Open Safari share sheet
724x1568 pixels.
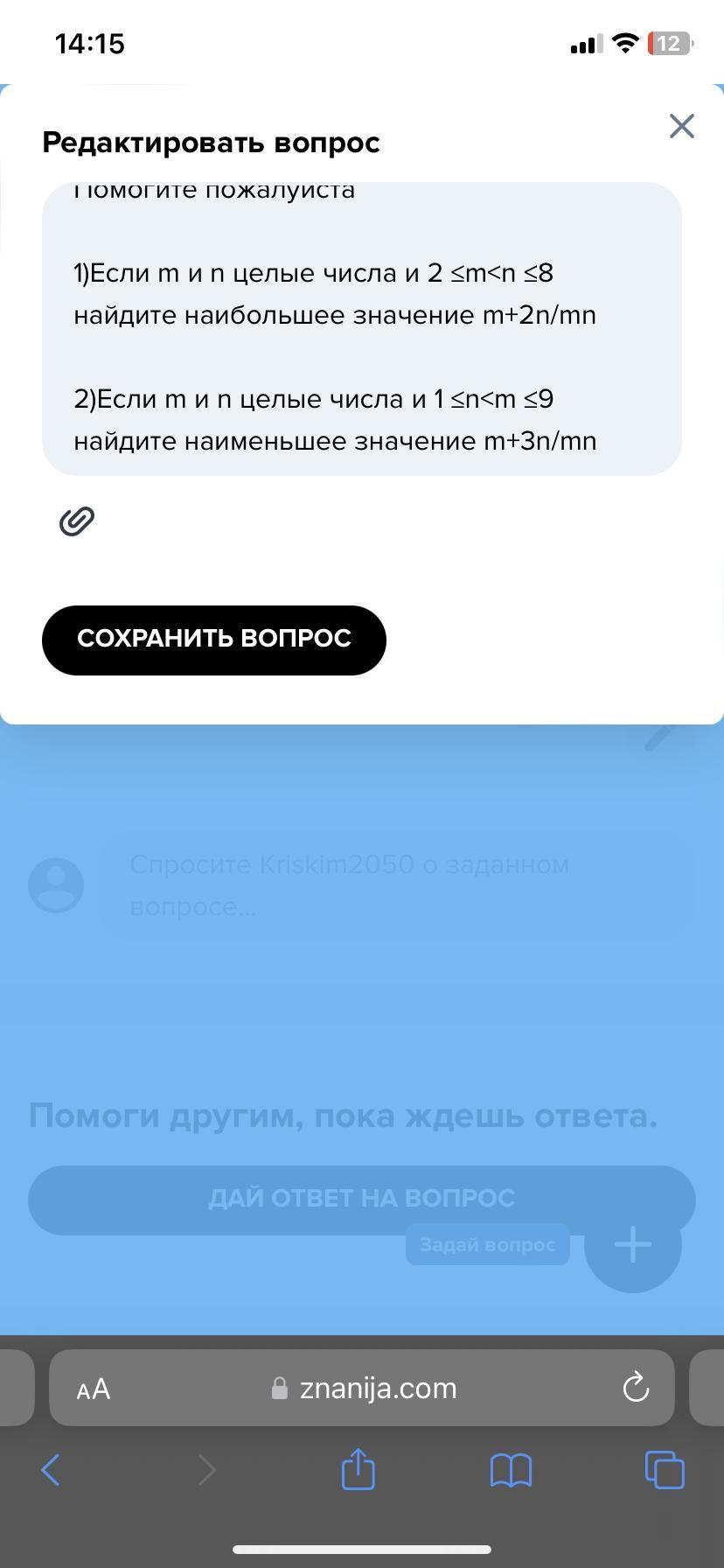(x=358, y=1469)
